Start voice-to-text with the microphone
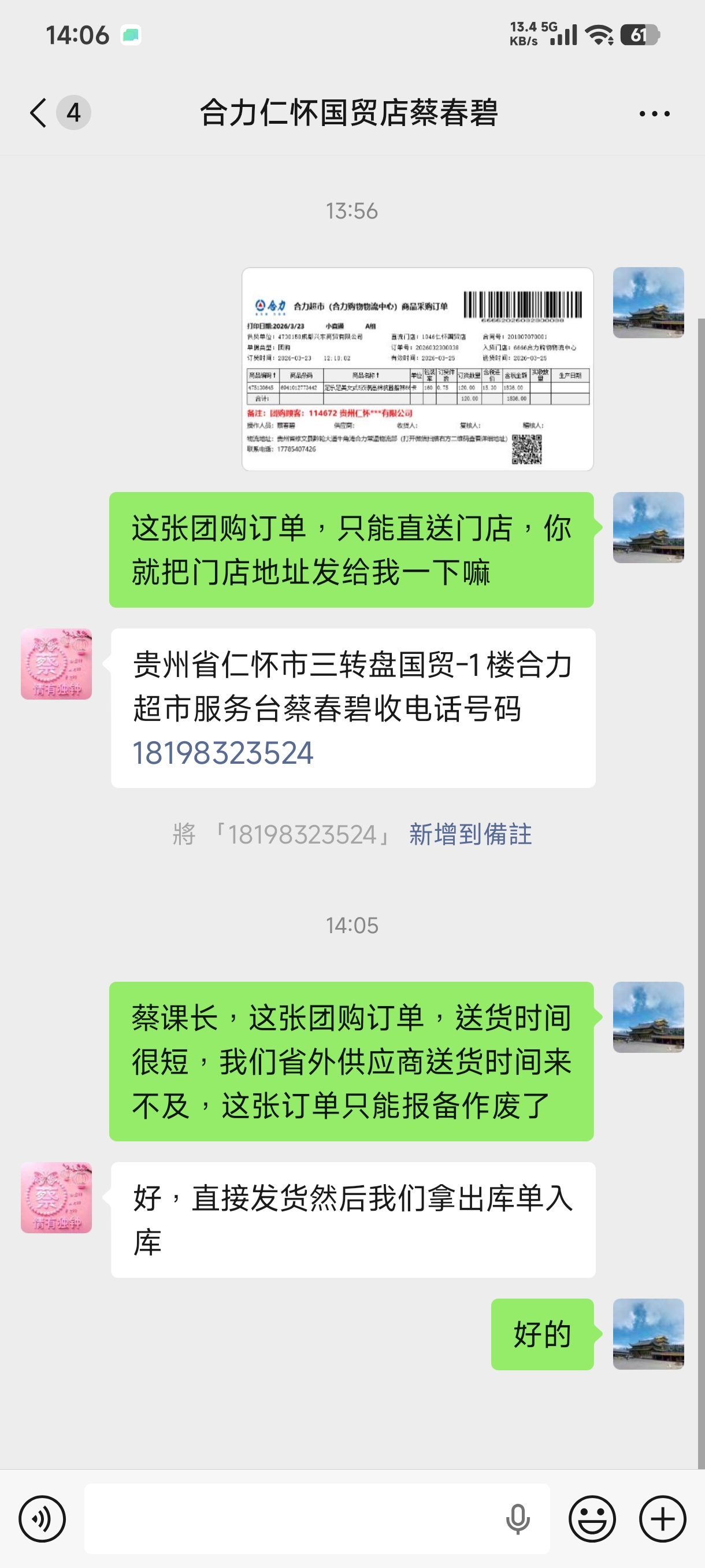The width and height of the screenshot is (705, 1568). (x=518, y=1519)
